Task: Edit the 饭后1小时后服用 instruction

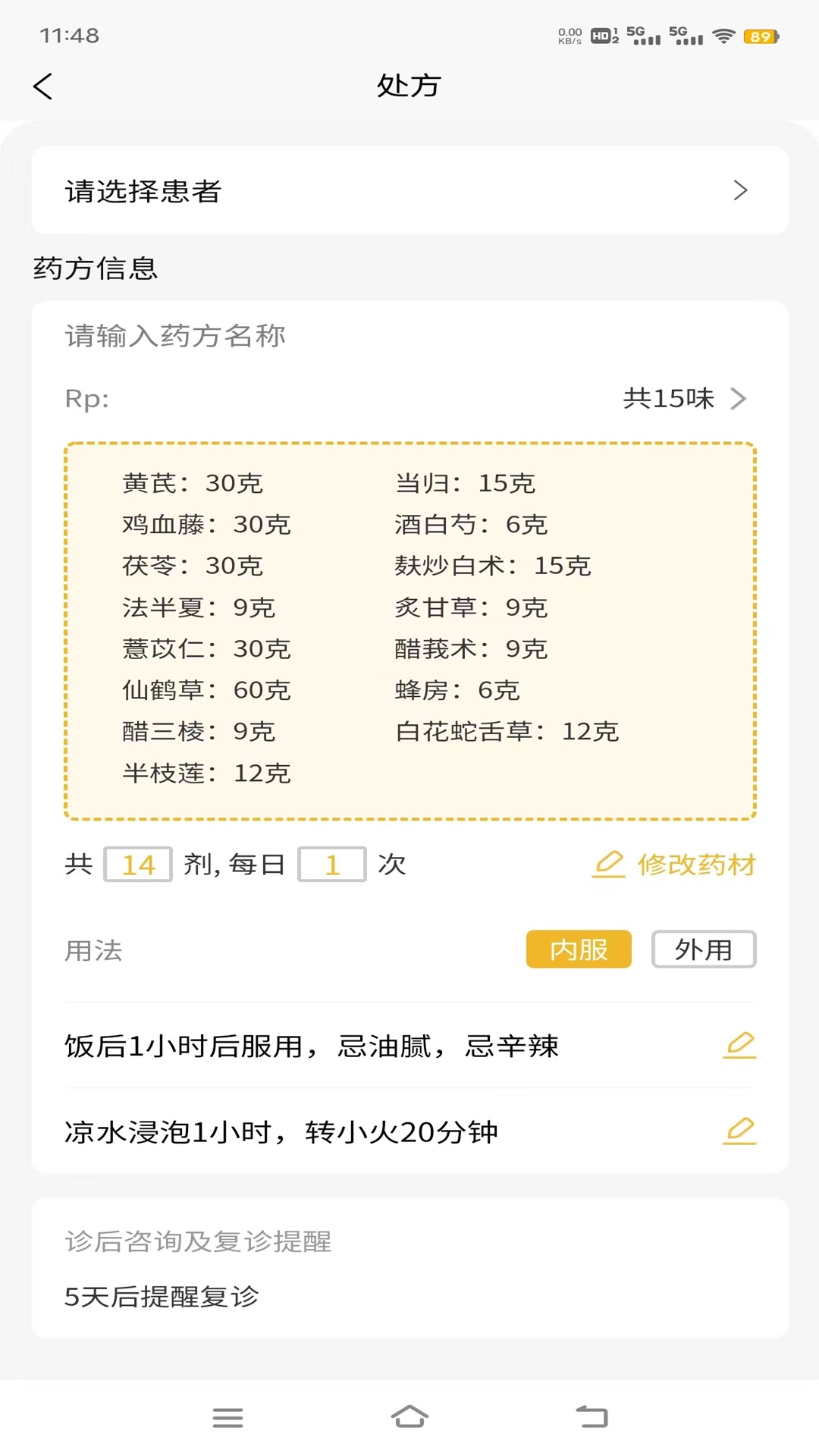Action: pyautogui.click(x=740, y=1046)
